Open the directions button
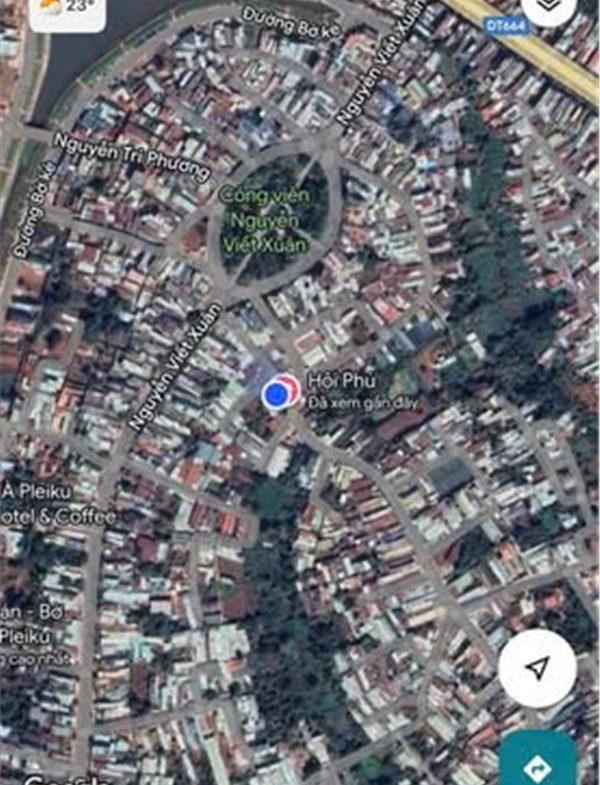 tap(538, 763)
